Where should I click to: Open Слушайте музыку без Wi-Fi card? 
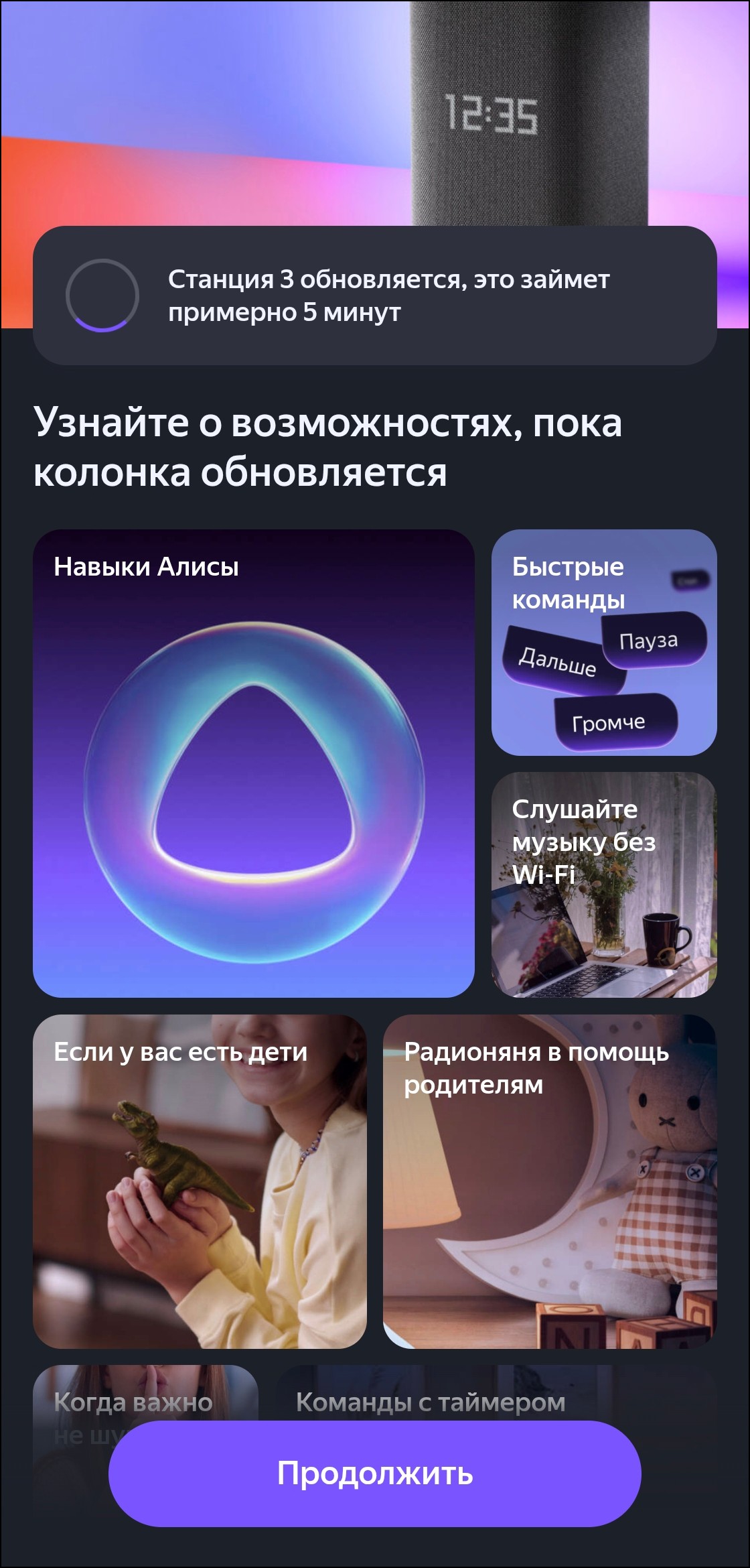pyautogui.click(x=603, y=885)
